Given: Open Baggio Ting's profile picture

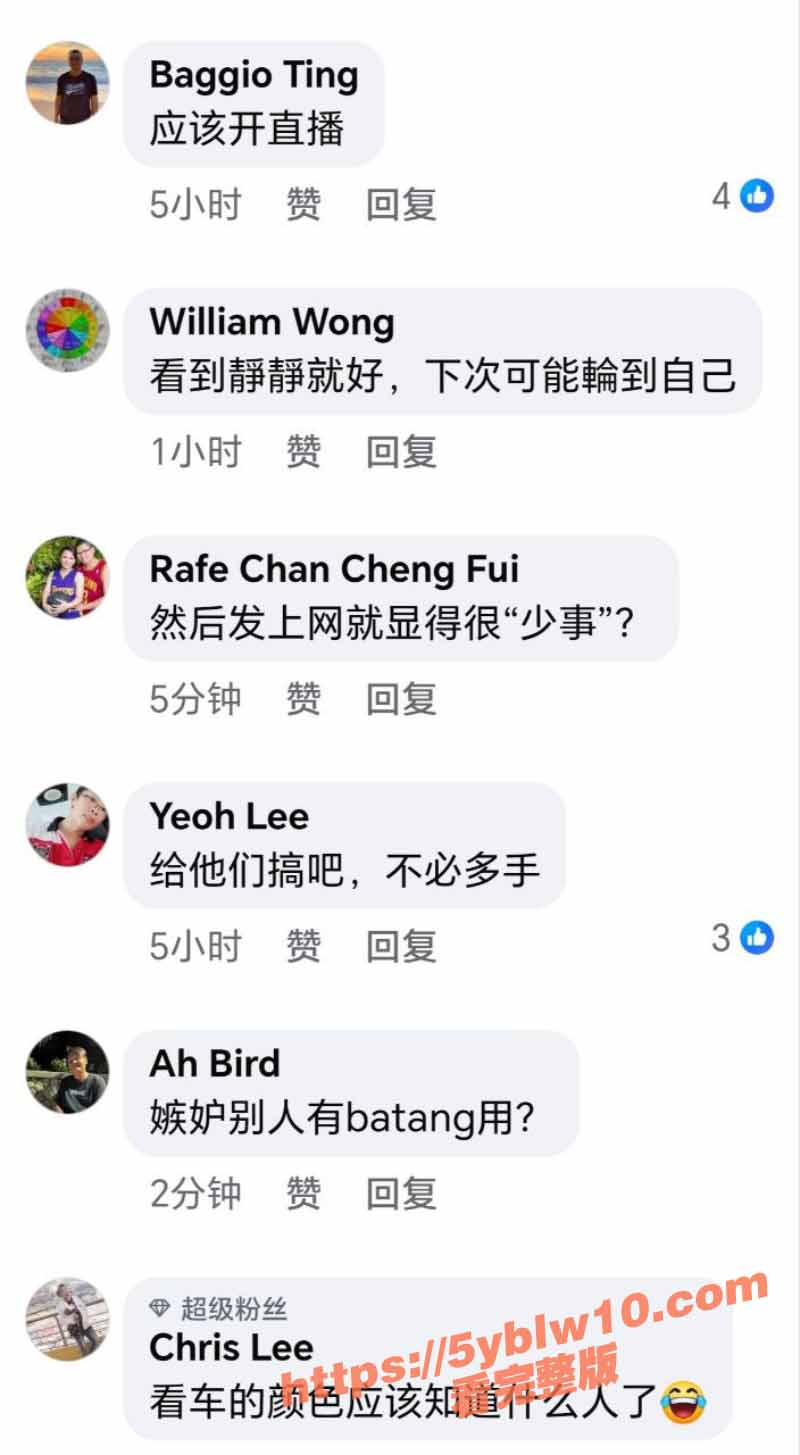Looking at the screenshot, I should click(68, 85).
